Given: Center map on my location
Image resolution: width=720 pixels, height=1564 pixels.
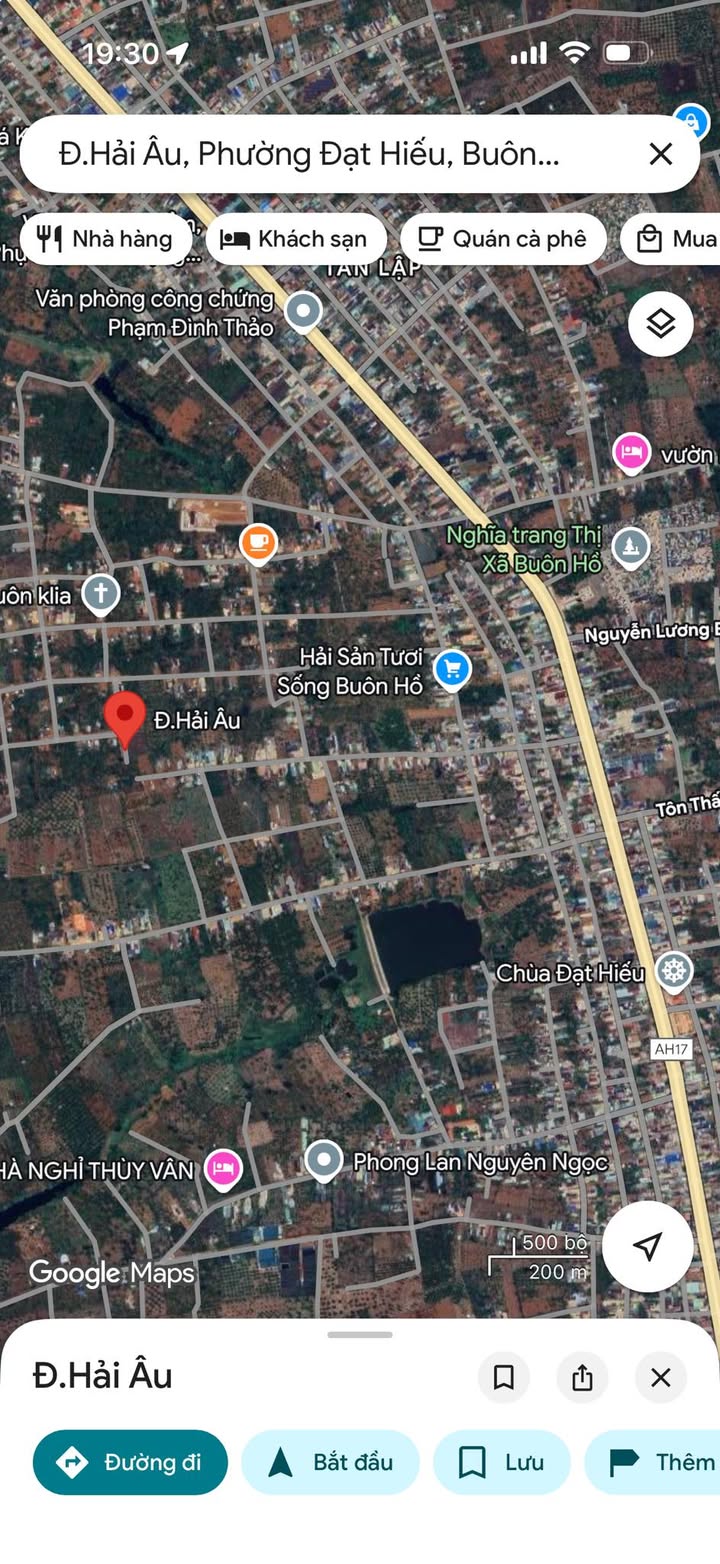Looking at the screenshot, I should point(647,1246).
